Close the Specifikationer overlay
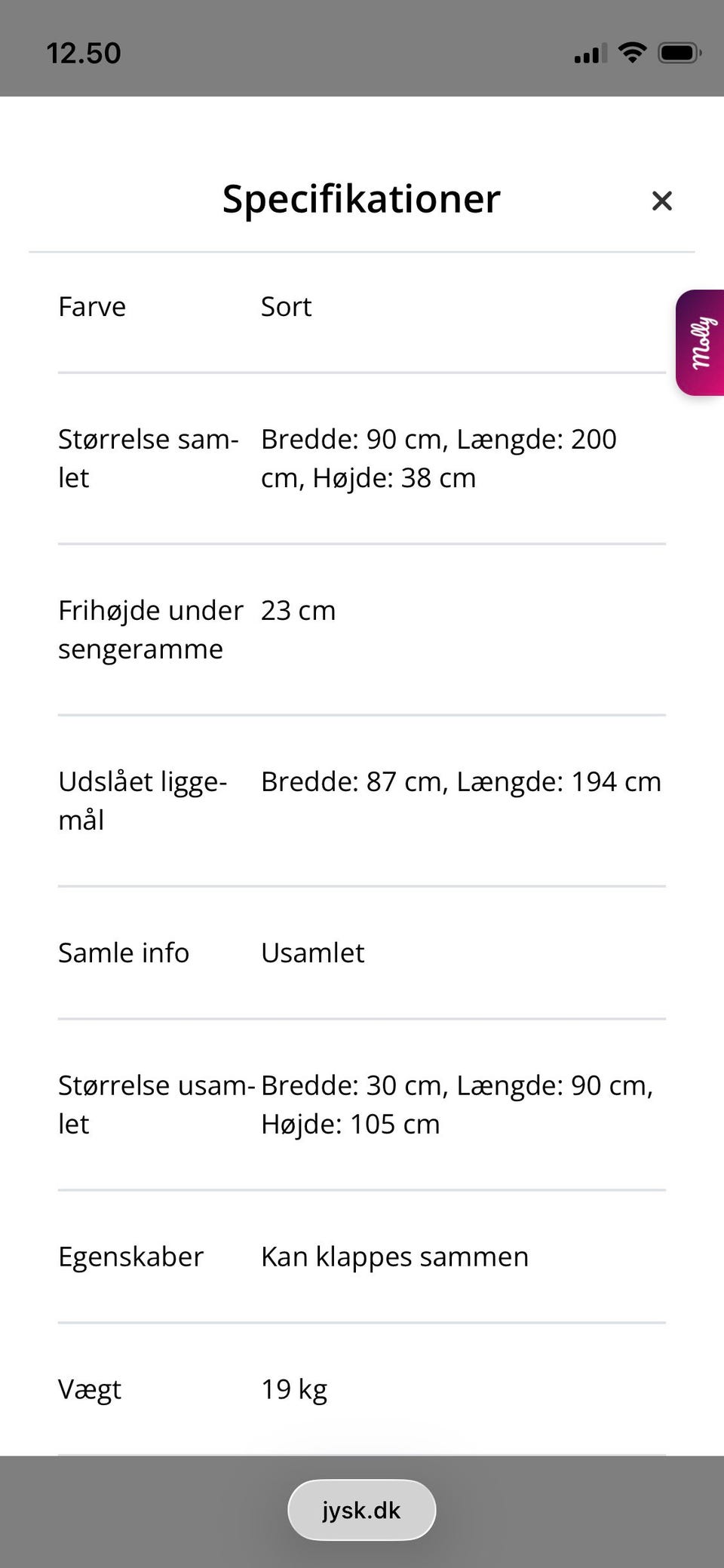The image size is (724, 1568). (661, 201)
